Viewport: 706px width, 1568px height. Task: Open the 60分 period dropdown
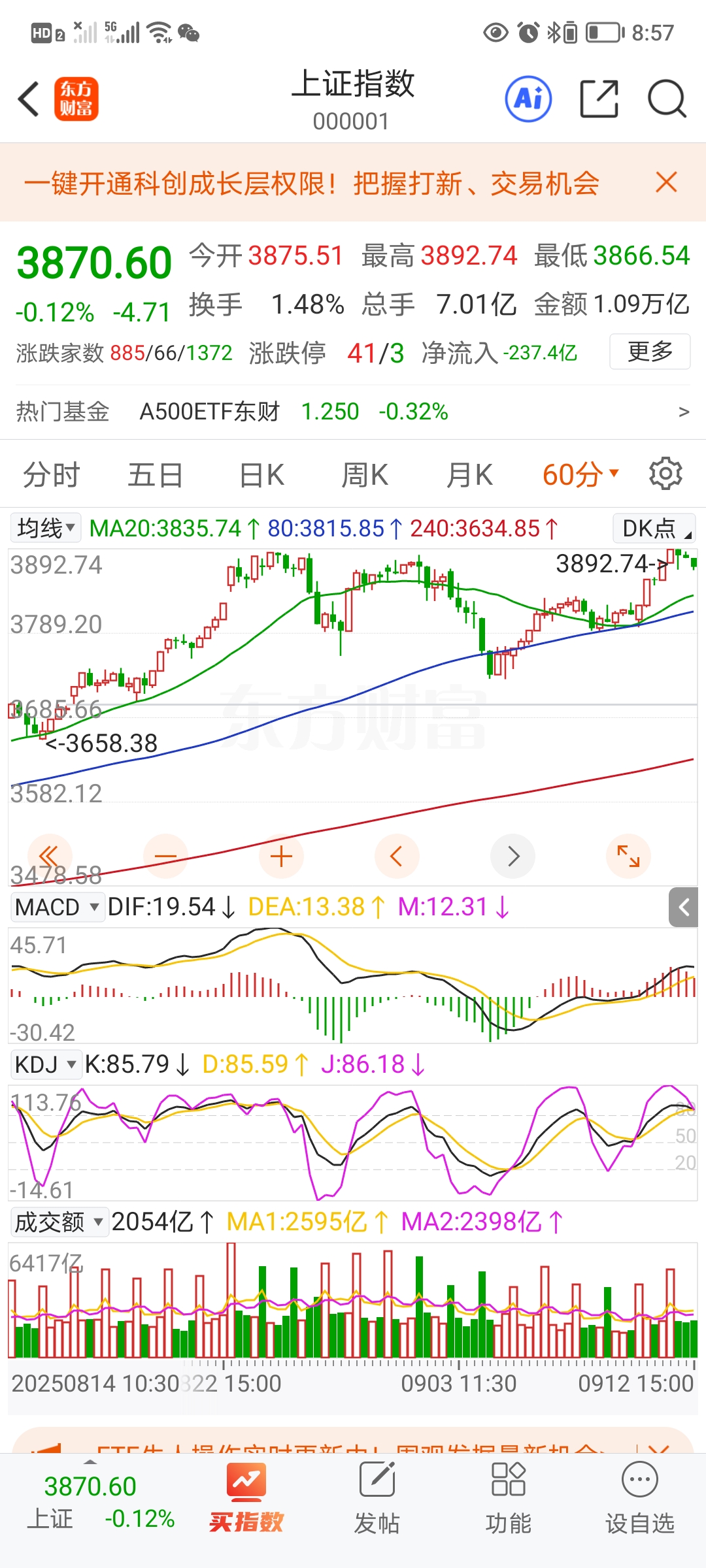click(580, 474)
